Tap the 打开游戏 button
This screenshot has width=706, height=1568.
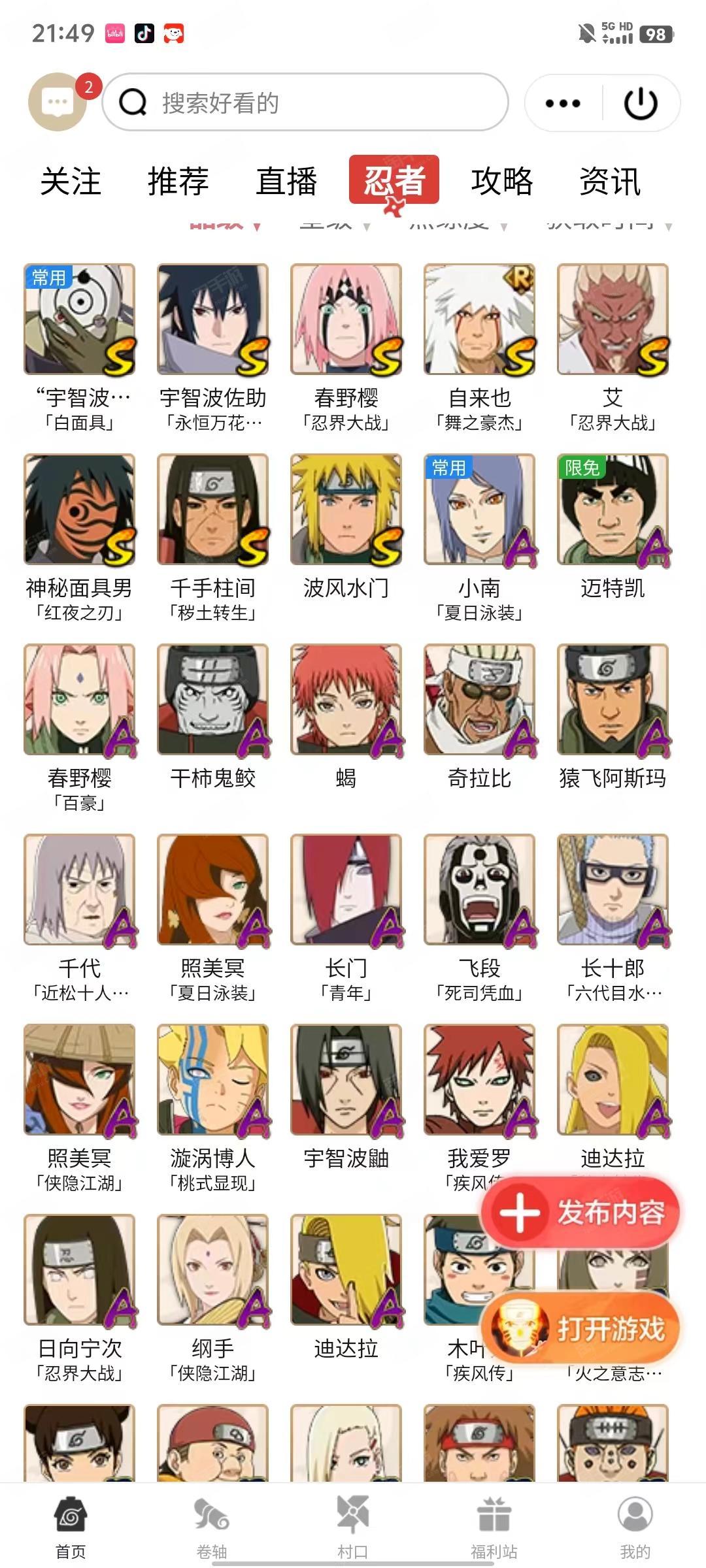click(580, 1328)
